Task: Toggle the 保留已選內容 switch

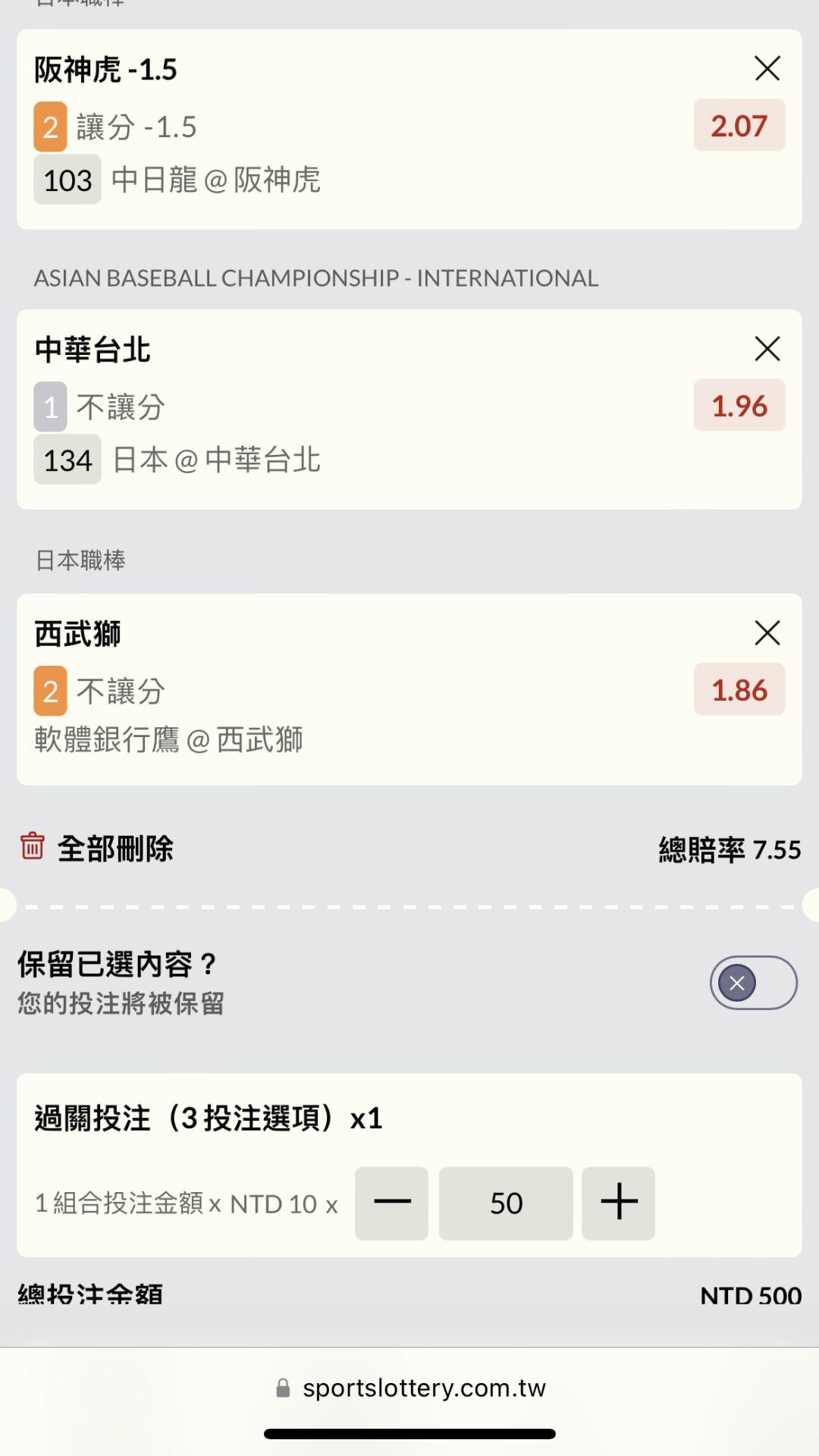Action: tap(753, 983)
